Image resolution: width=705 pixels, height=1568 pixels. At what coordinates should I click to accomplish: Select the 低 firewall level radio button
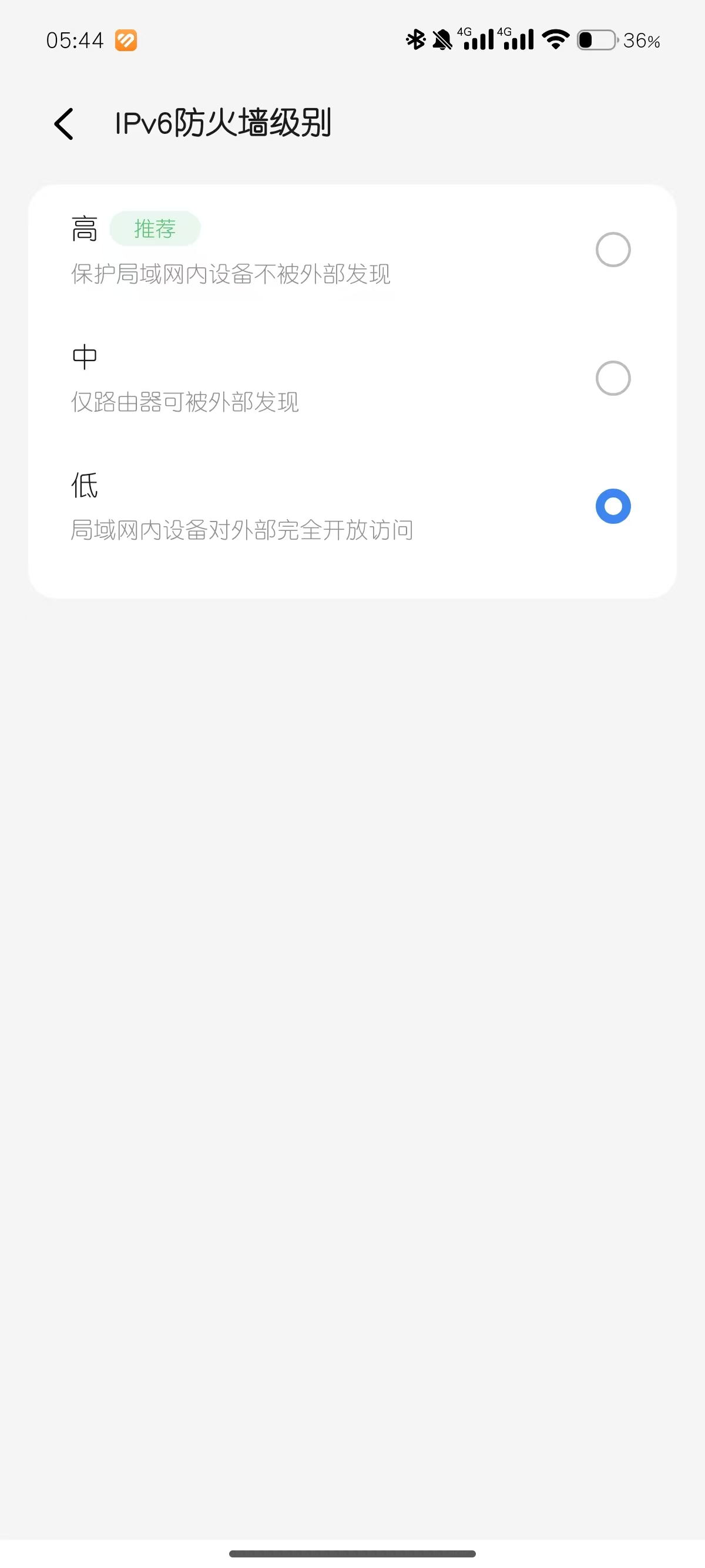pos(612,506)
